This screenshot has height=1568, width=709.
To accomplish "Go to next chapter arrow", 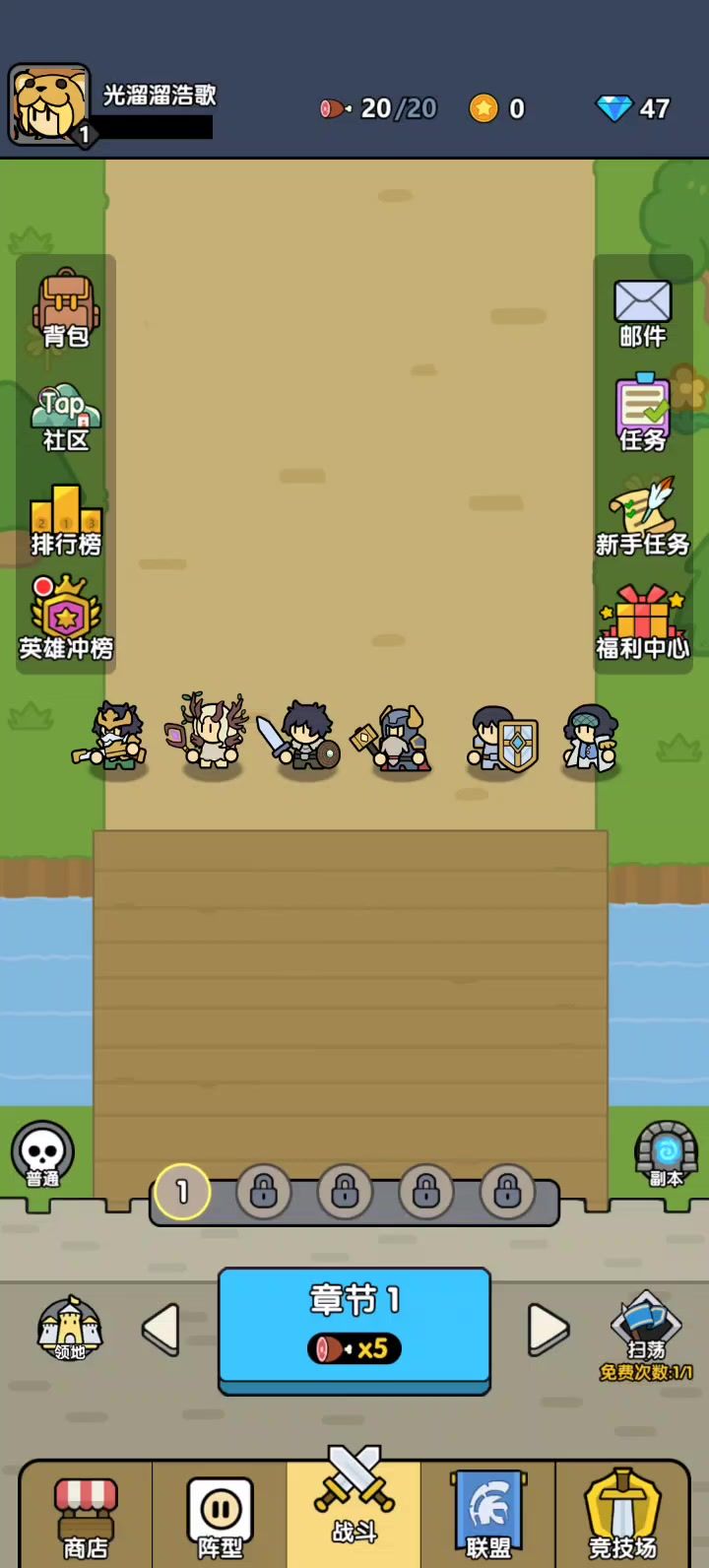I will click(x=548, y=1330).
